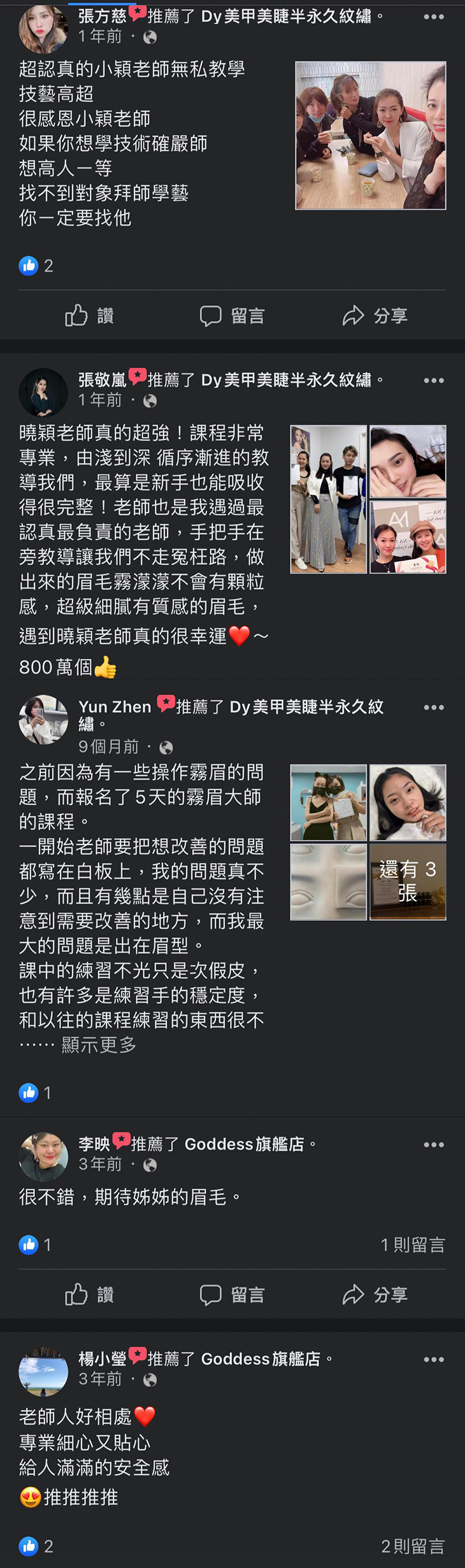Share 李映's Goddess旗艦店 recommendation
465x1568 pixels.
click(375, 1295)
